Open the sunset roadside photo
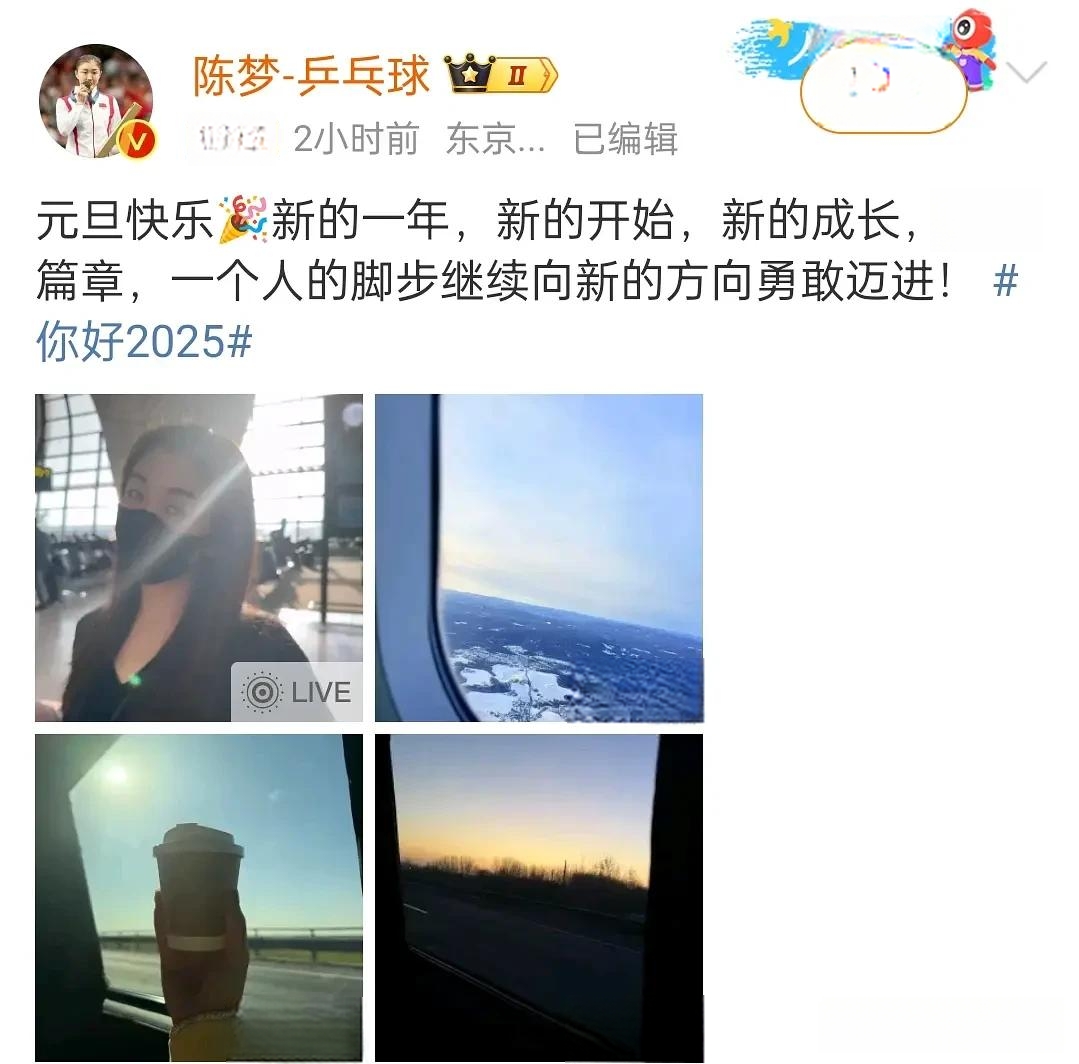This screenshot has height=1064, width=1079. (539, 897)
